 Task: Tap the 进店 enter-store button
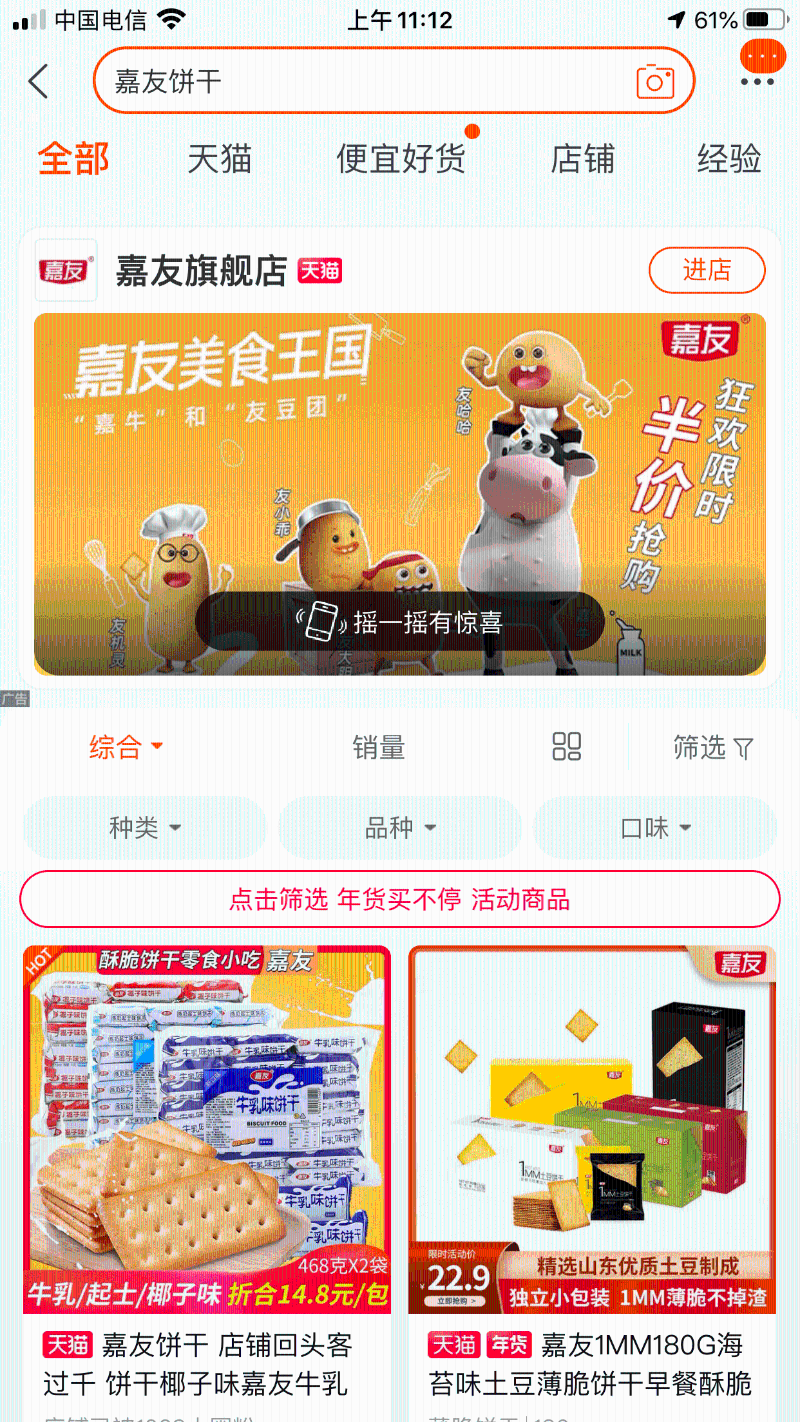tap(706, 270)
